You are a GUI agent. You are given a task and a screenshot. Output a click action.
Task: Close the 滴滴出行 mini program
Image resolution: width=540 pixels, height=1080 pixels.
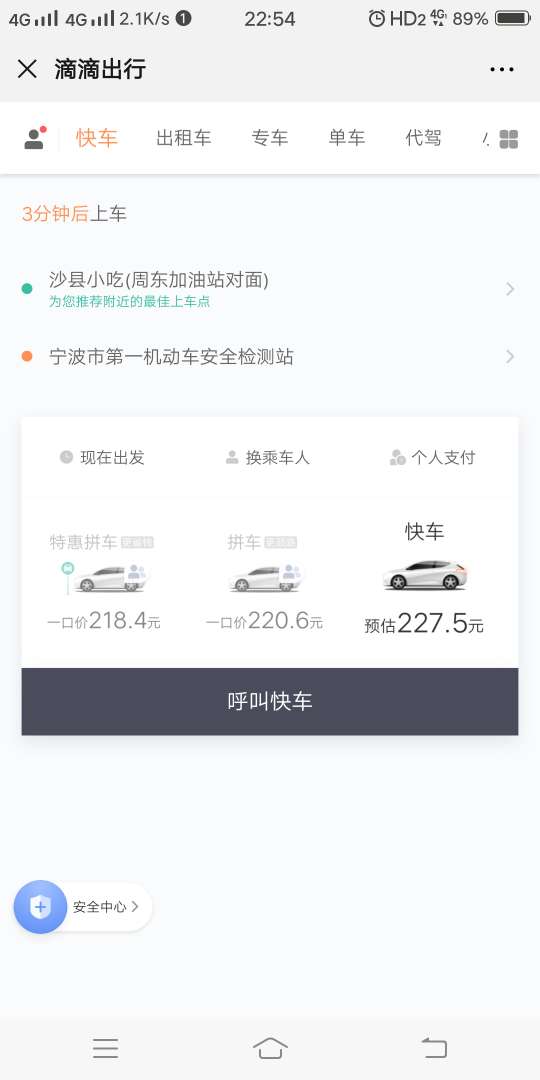point(27,69)
